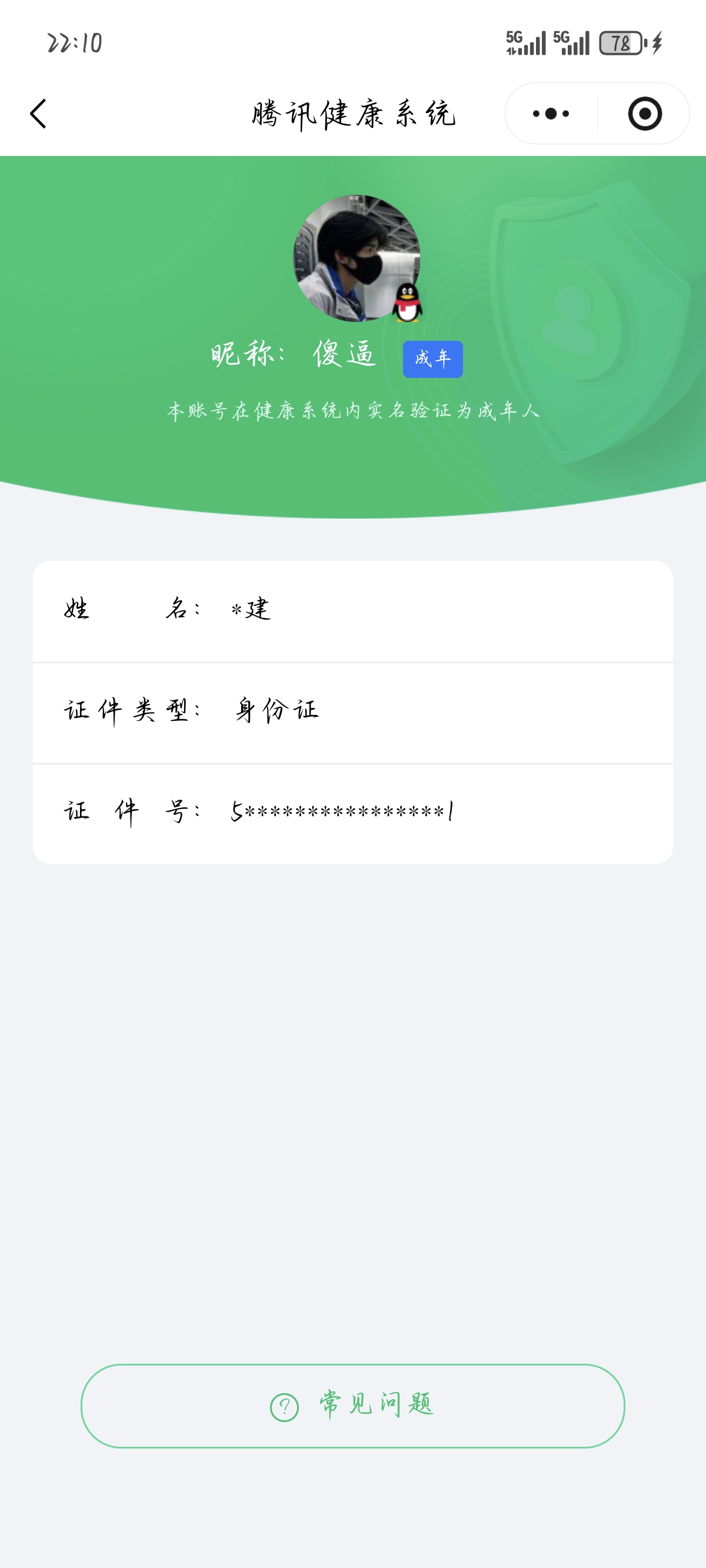This screenshot has height=1568, width=706.
Task: Go back using the top-left arrow
Action: [x=38, y=114]
